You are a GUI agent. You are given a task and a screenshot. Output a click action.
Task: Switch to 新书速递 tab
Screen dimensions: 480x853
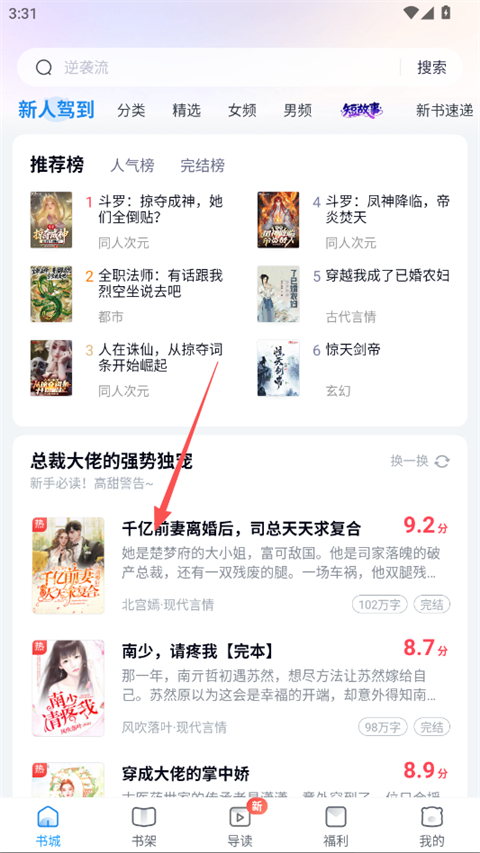coord(444,110)
